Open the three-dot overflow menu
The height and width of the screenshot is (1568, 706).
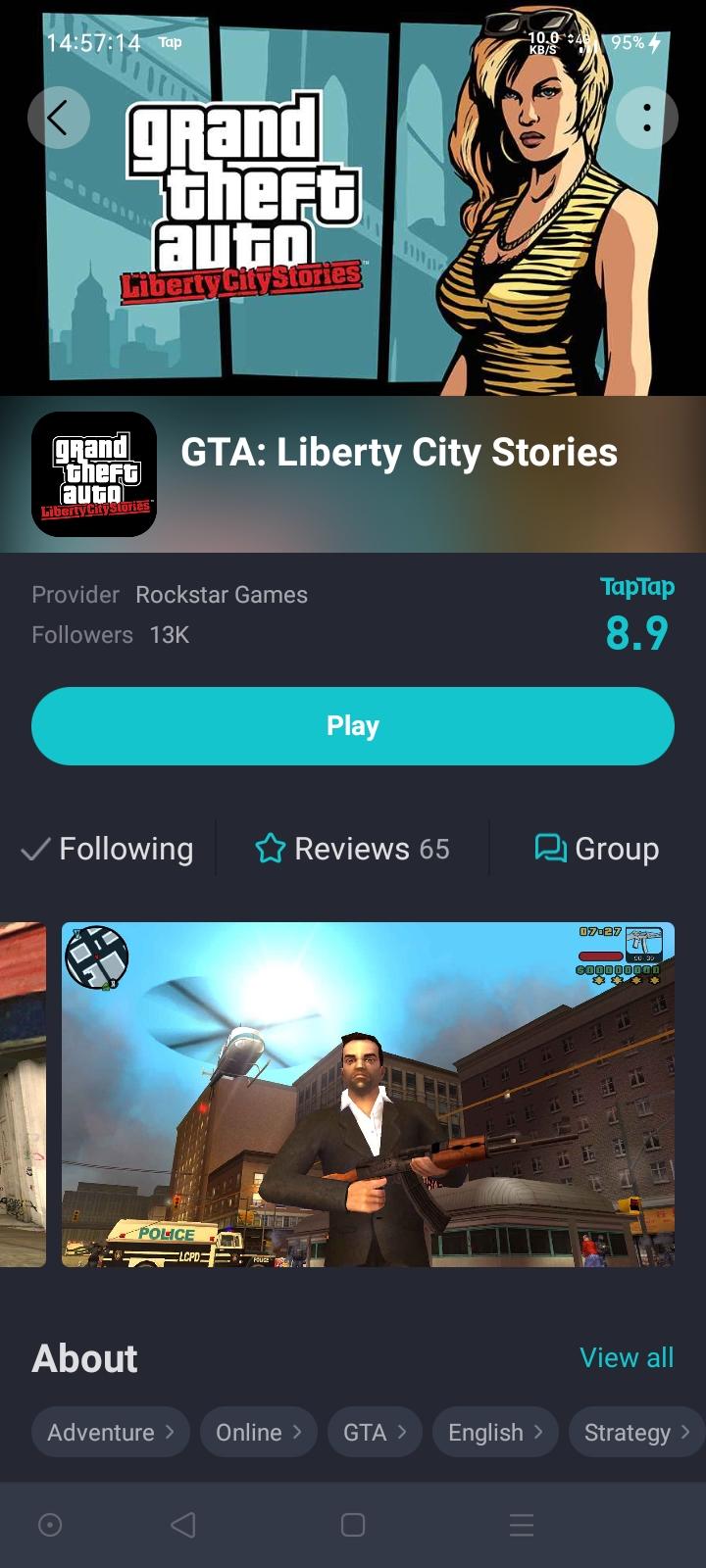(646, 119)
